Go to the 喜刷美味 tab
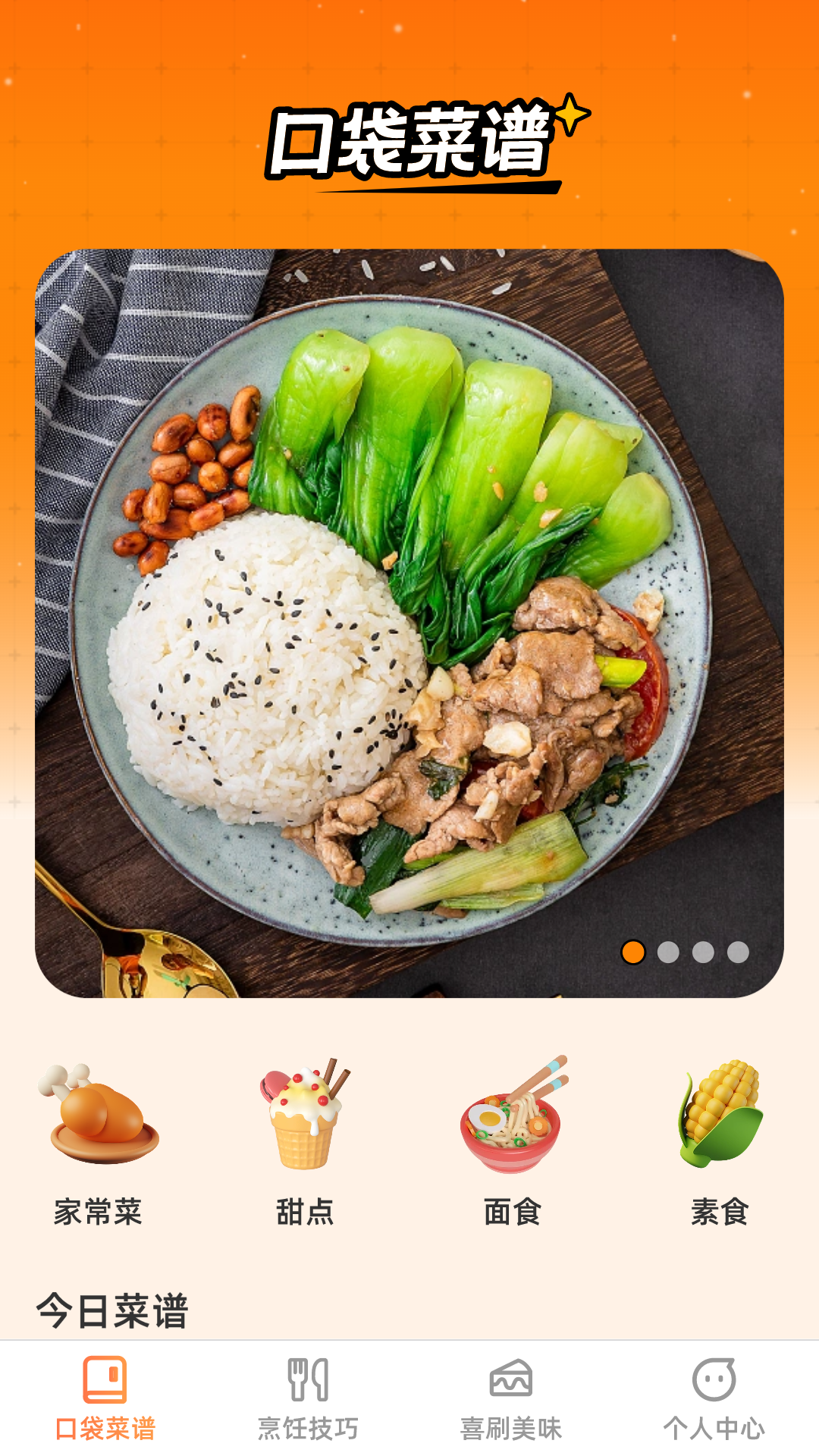 point(511,1399)
